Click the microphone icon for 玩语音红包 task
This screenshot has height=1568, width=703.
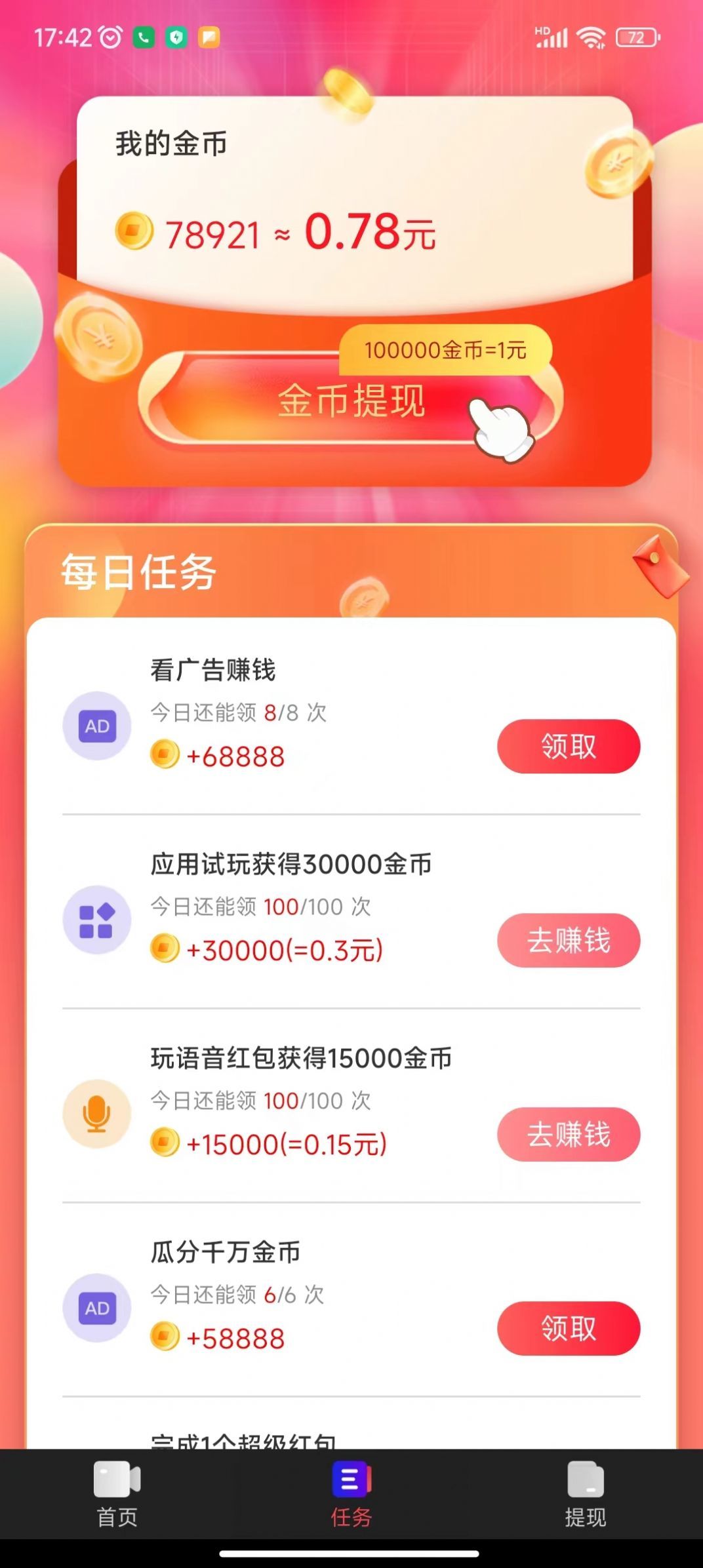click(97, 1113)
